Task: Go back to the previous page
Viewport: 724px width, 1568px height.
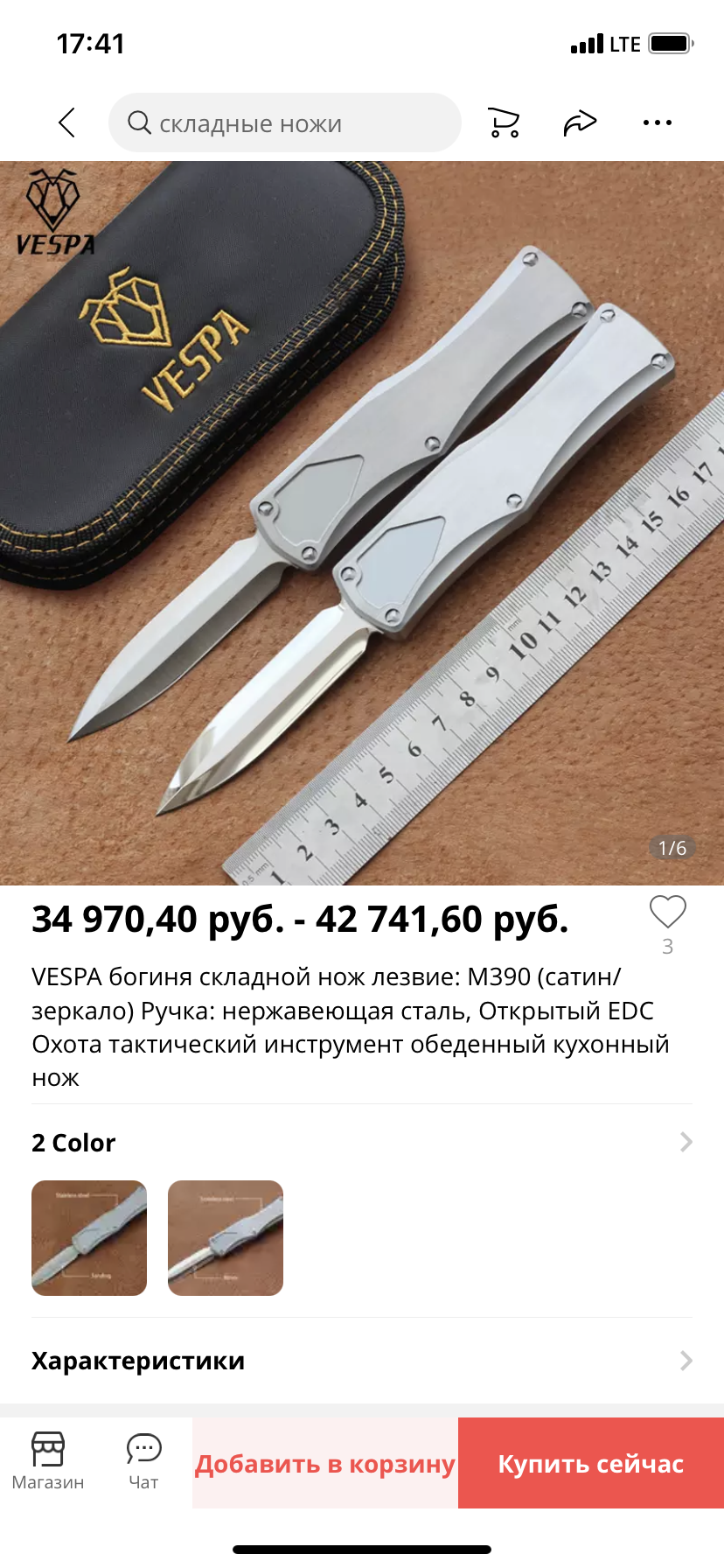Action: click(x=67, y=122)
